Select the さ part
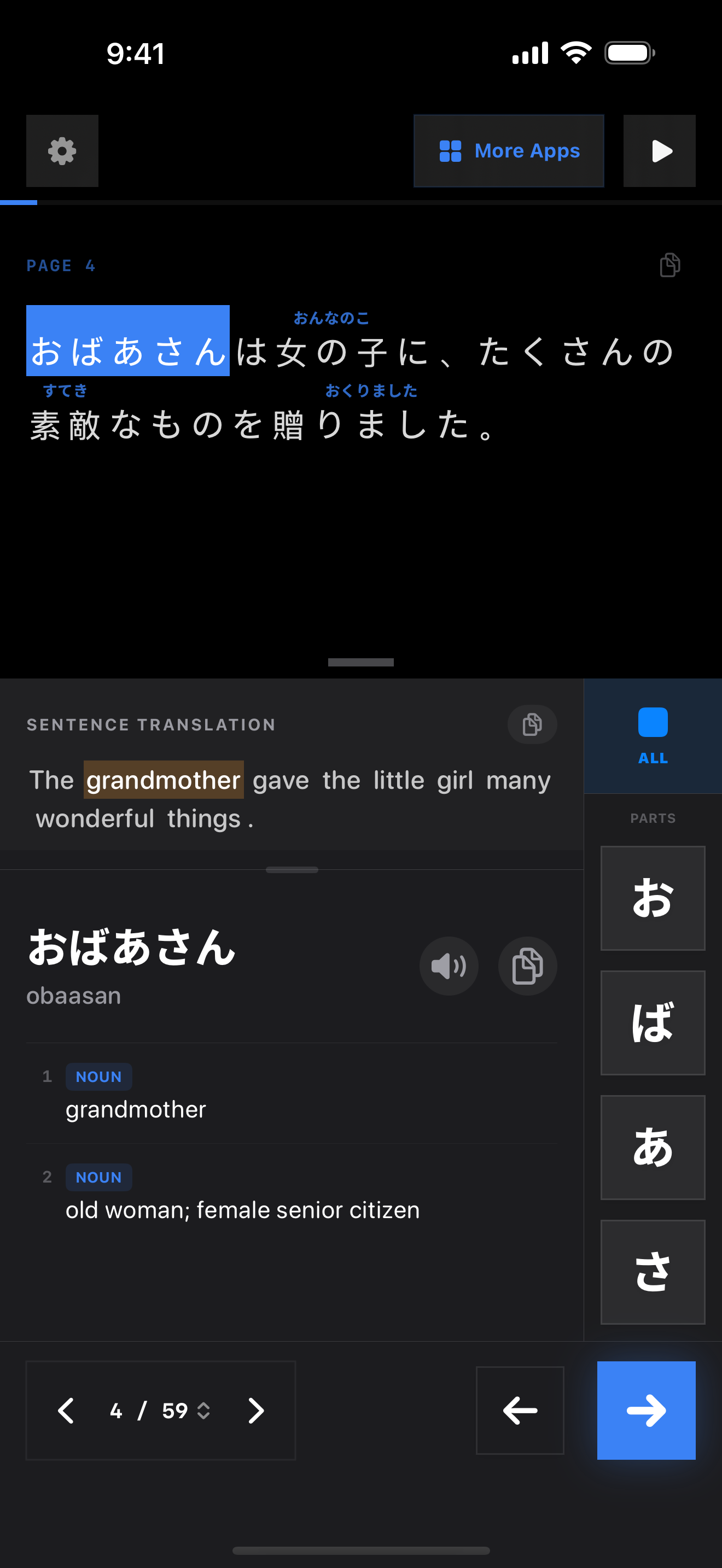 click(x=653, y=1272)
